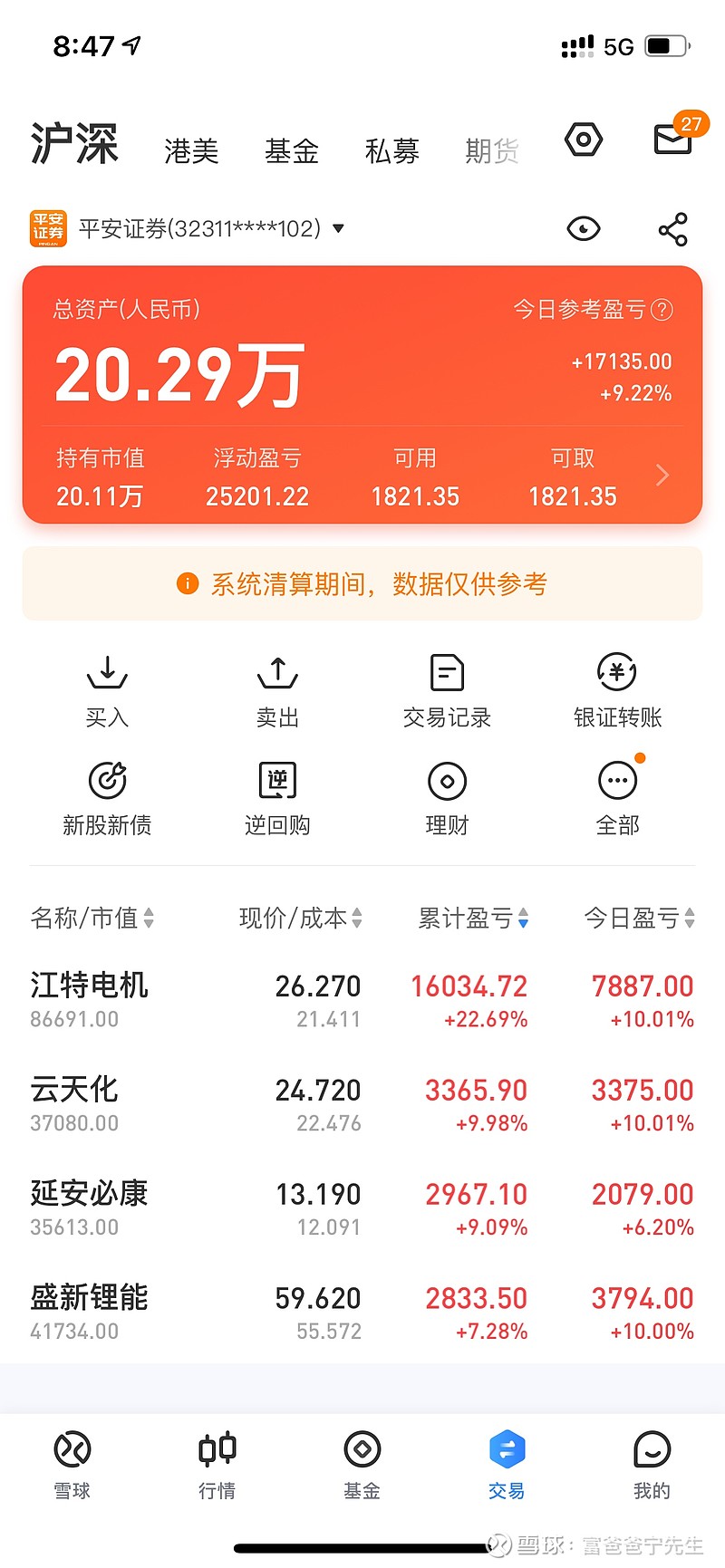Sort holdings by 累计盈亏
This screenshot has height=1568, width=725.
point(473,919)
